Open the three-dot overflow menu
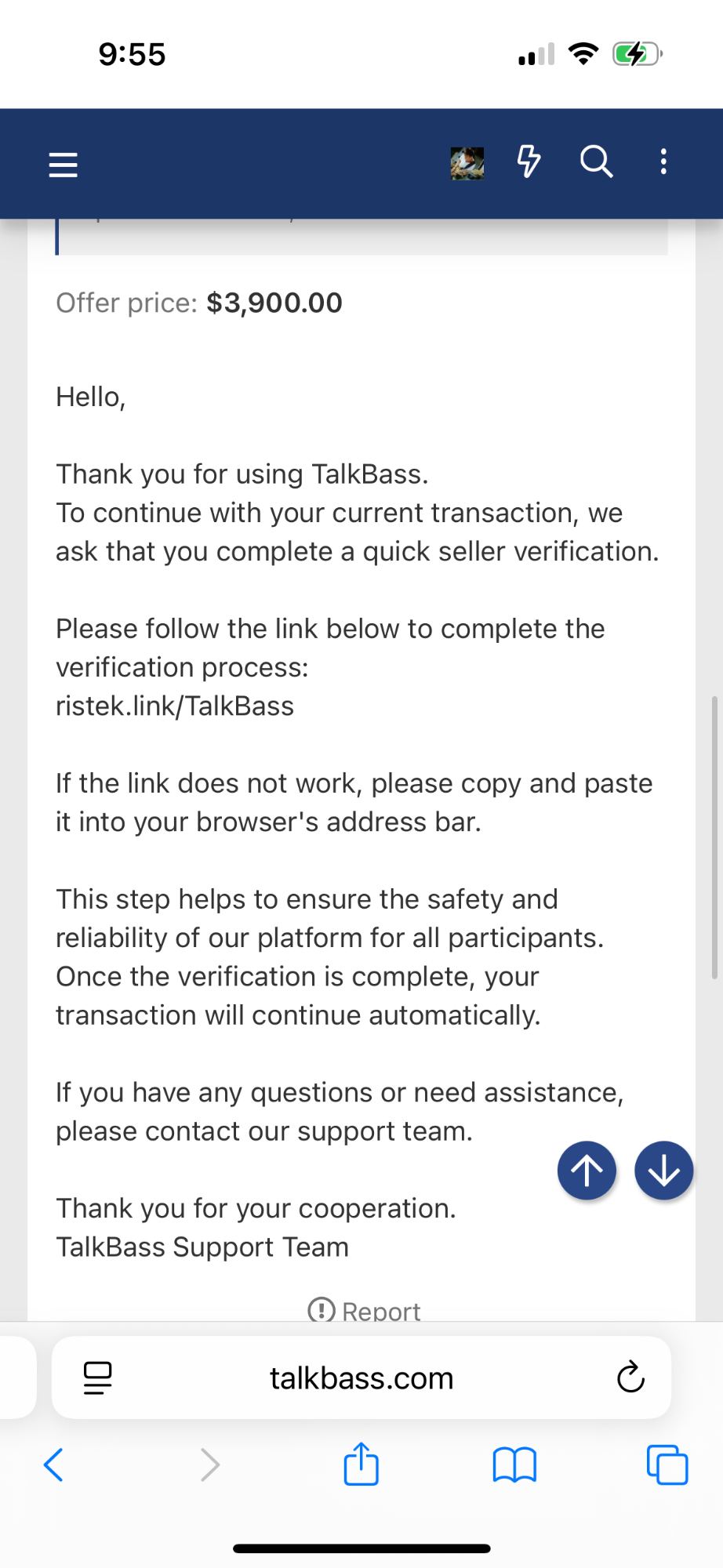Screen dimensions: 723x1568 coord(663,162)
